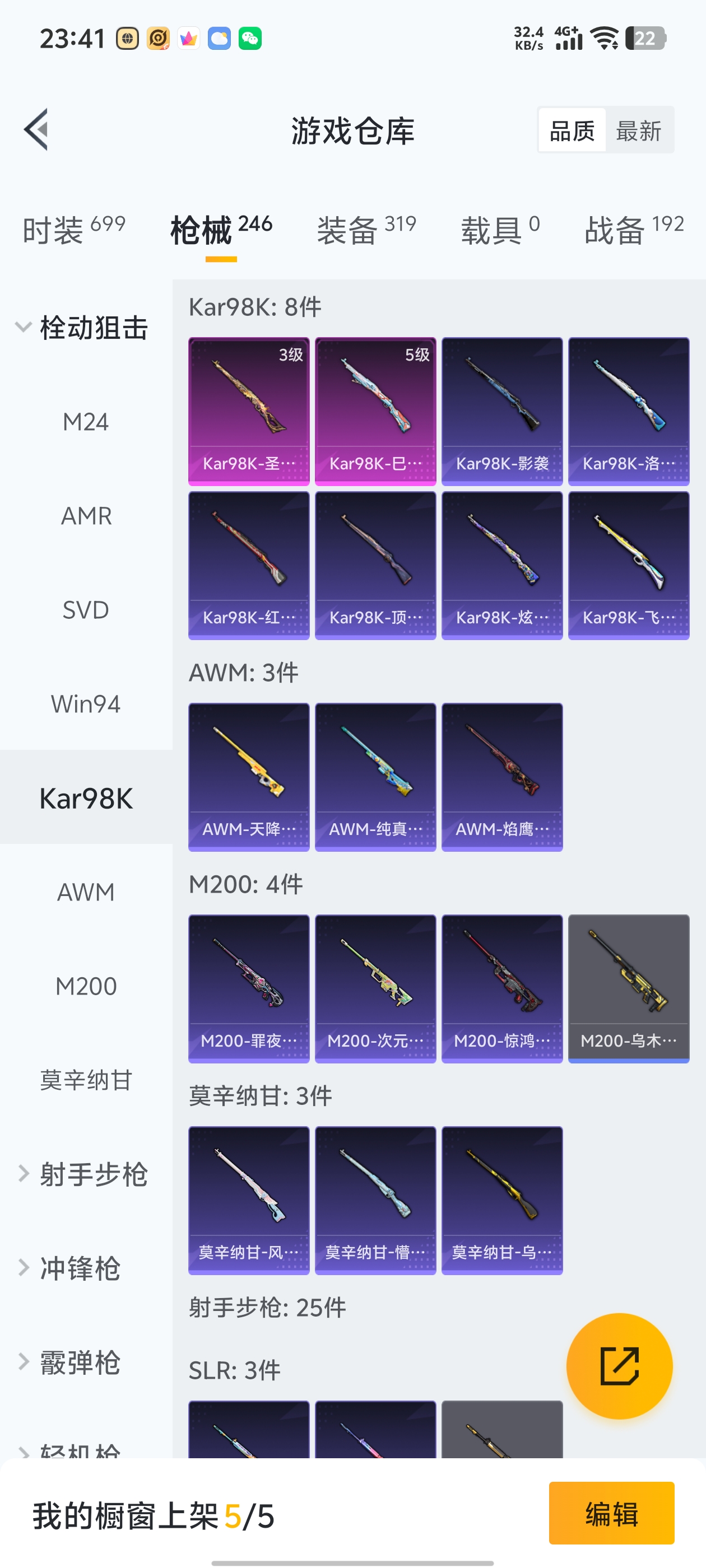The height and width of the screenshot is (1568, 706).
Task: Tap the orange floating share button
Action: [x=619, y=1366]
